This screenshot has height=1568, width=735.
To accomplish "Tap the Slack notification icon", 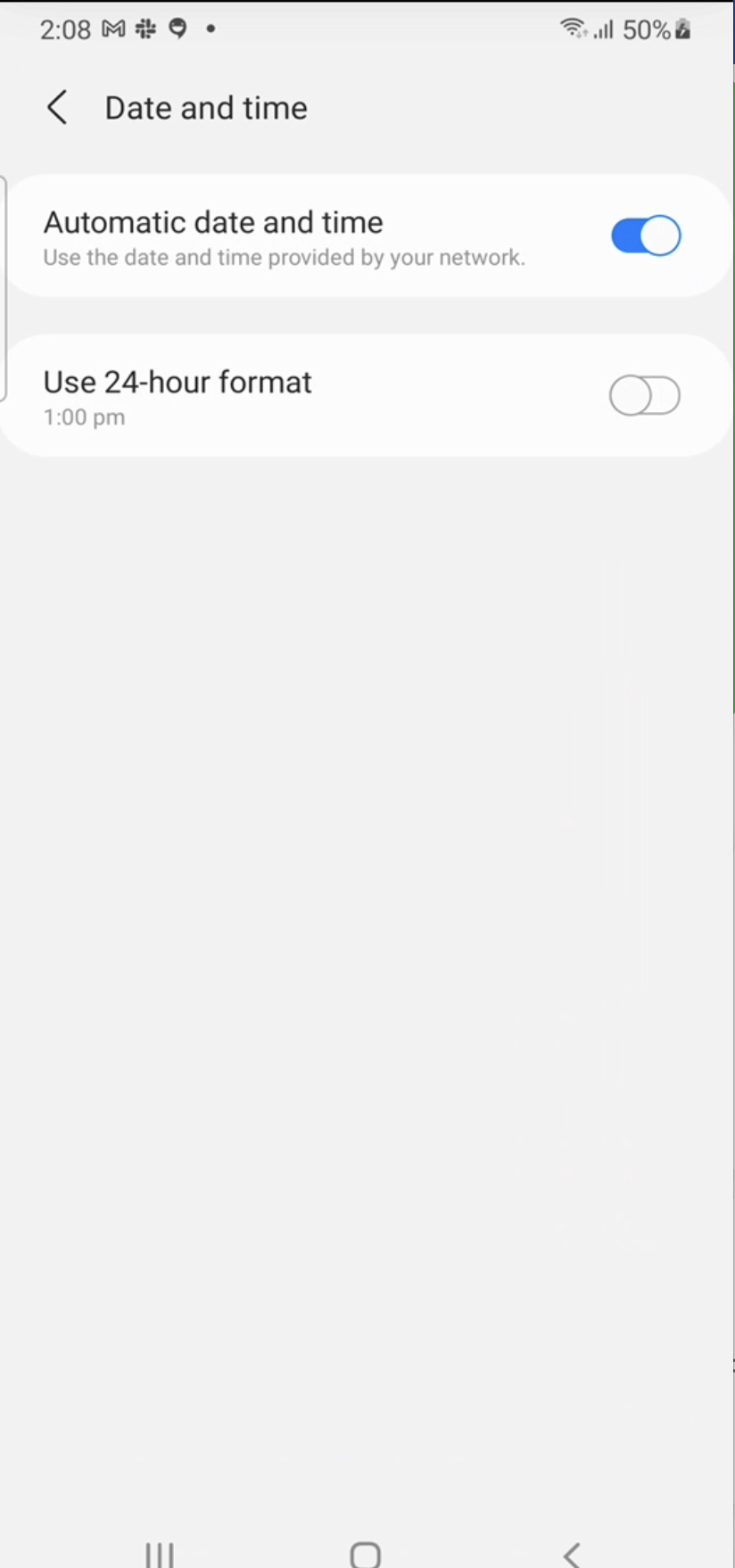I will tap(145, 29).
